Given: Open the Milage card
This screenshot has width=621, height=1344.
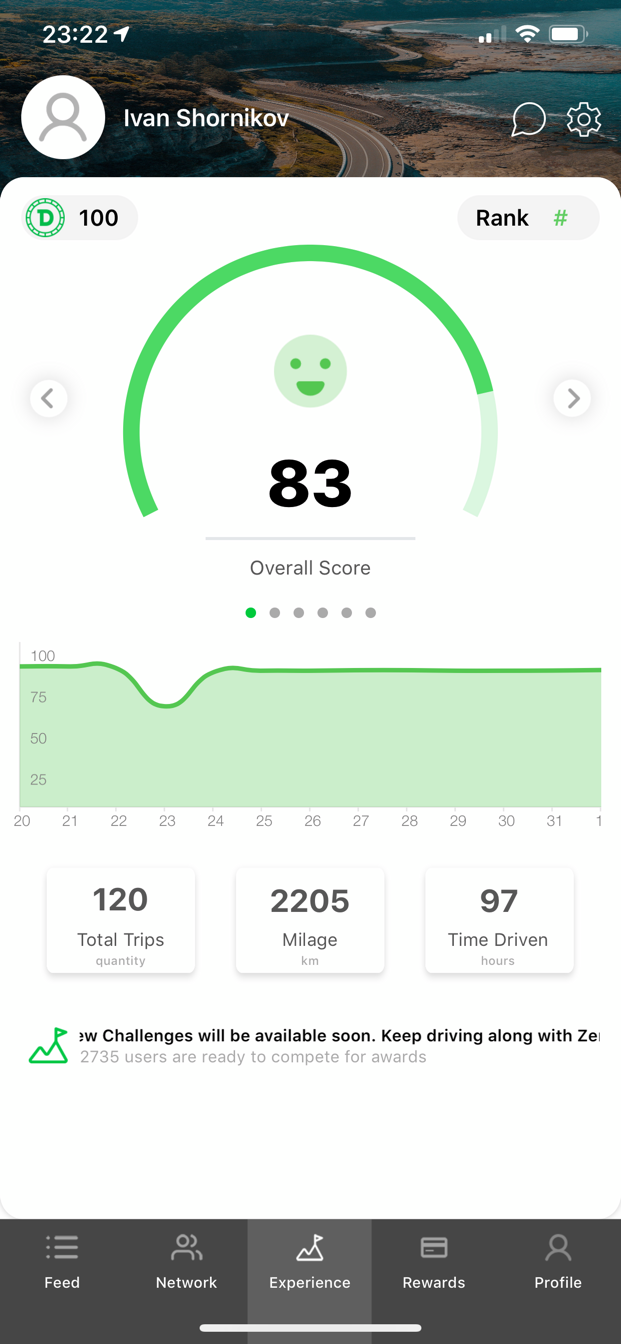Looking at the screenshot, I should click(x=310, y=920).
